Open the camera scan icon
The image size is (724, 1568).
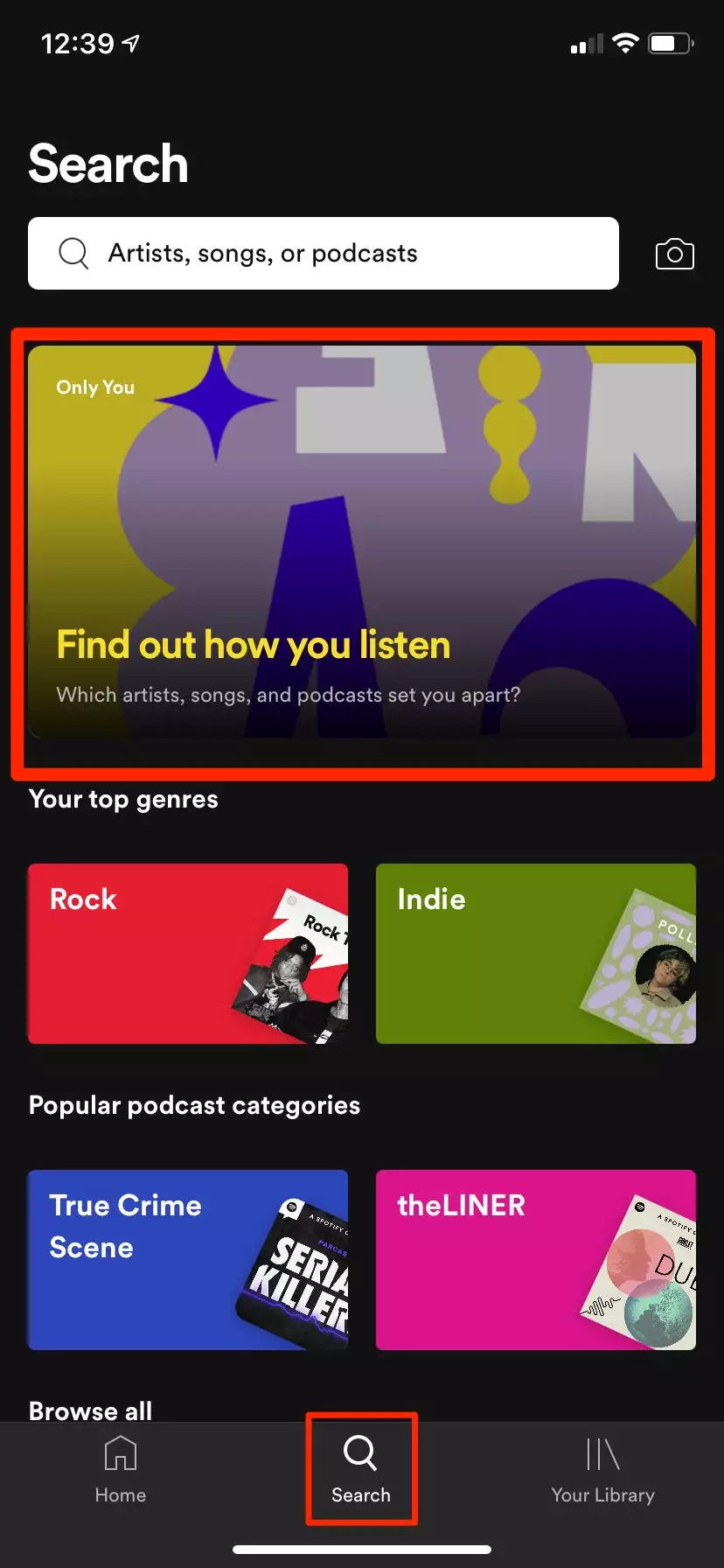(x=674, y=254)
